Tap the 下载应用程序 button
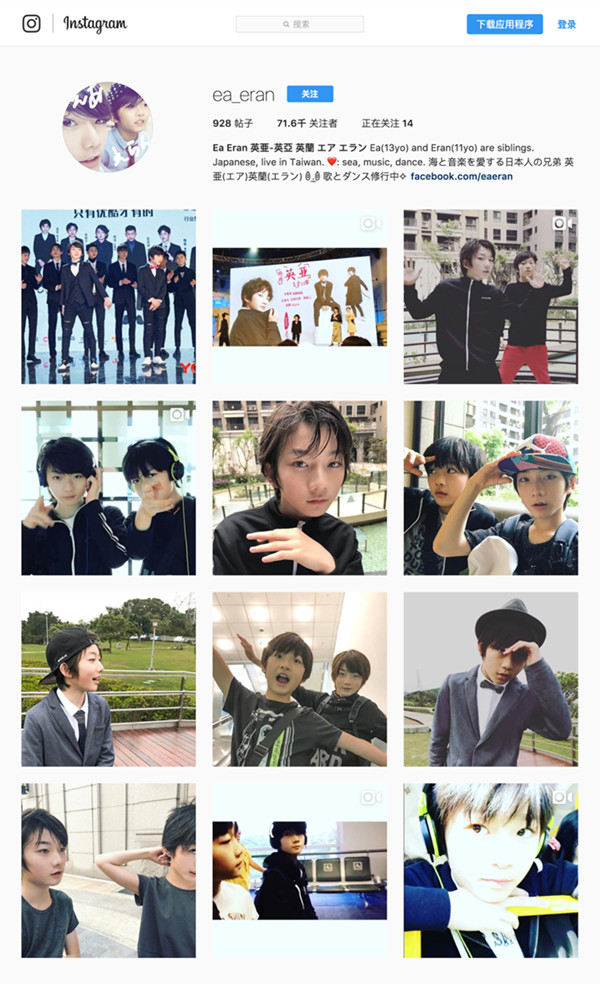Viewport: 600px width, 984px height. [x=504, y=24]
